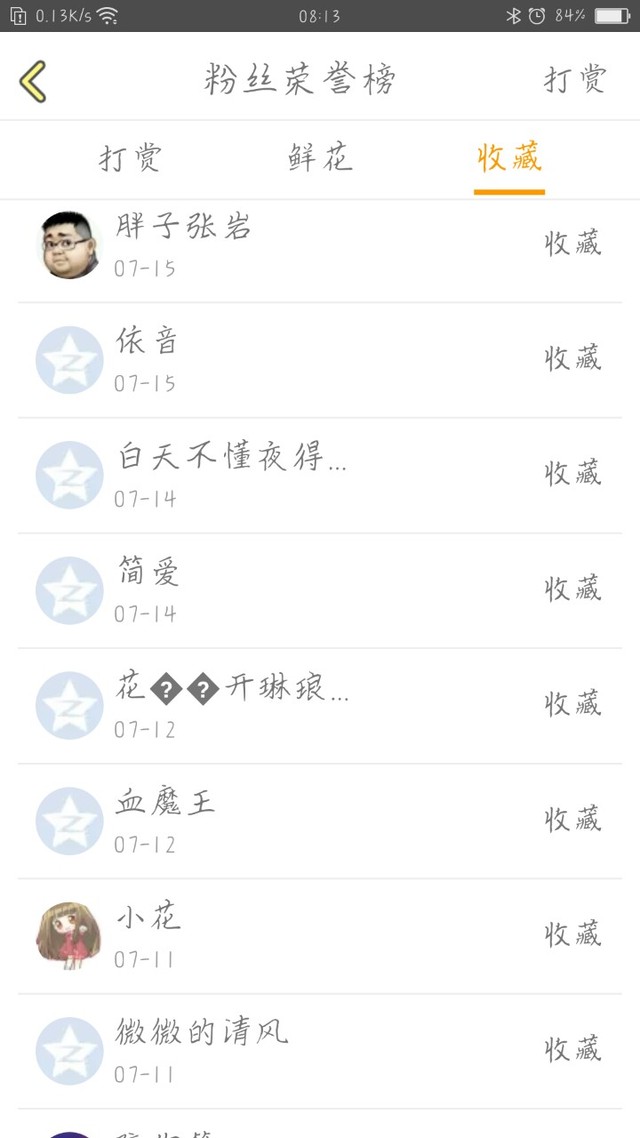Switch to the 打赏 tab

point(131,158)
